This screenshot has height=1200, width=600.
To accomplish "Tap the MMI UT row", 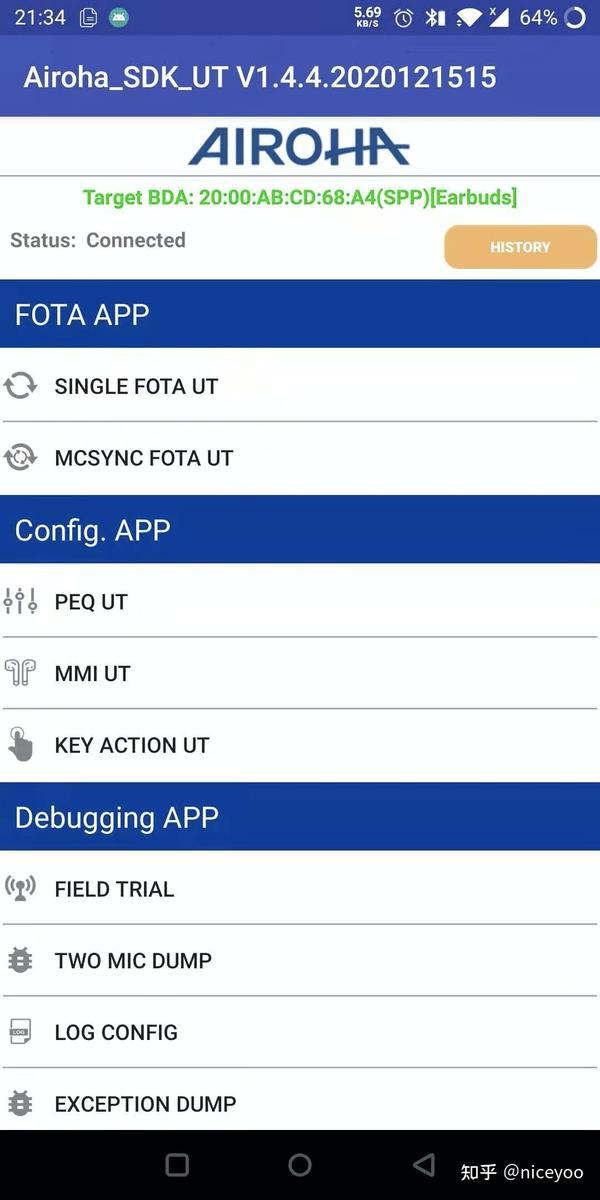I will (300, 673).
